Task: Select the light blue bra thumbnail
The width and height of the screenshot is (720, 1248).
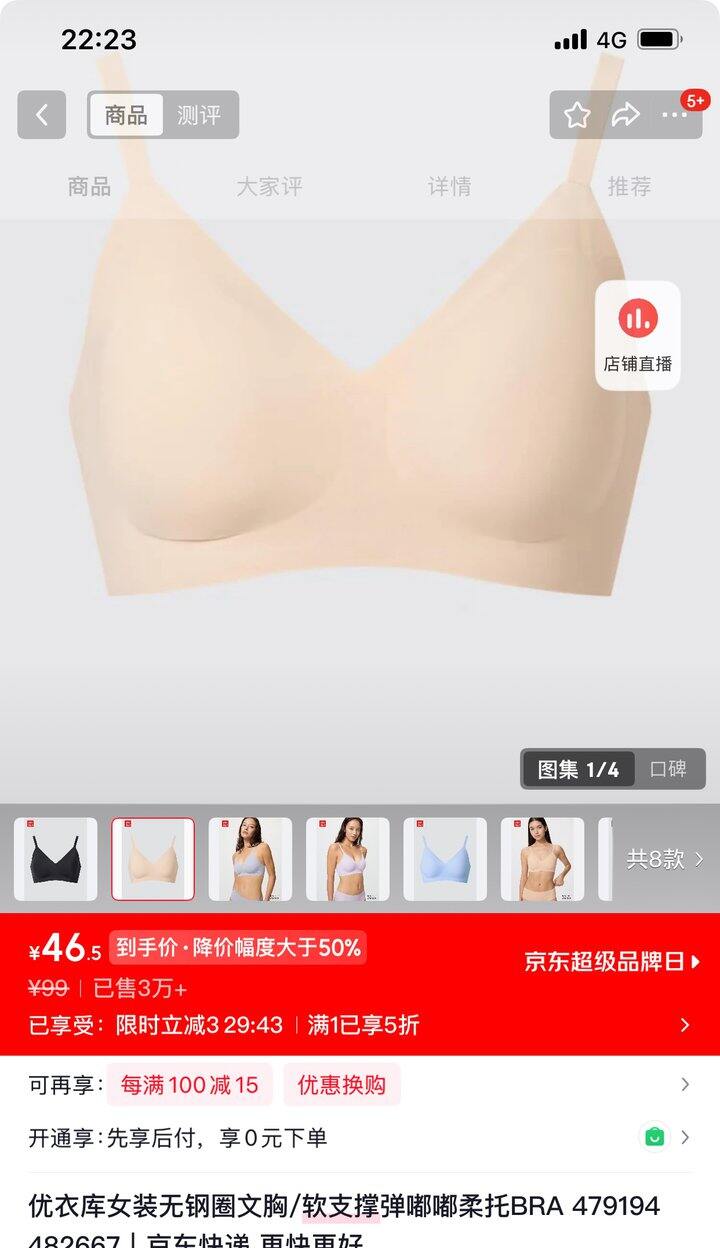Action: (445, 859)
